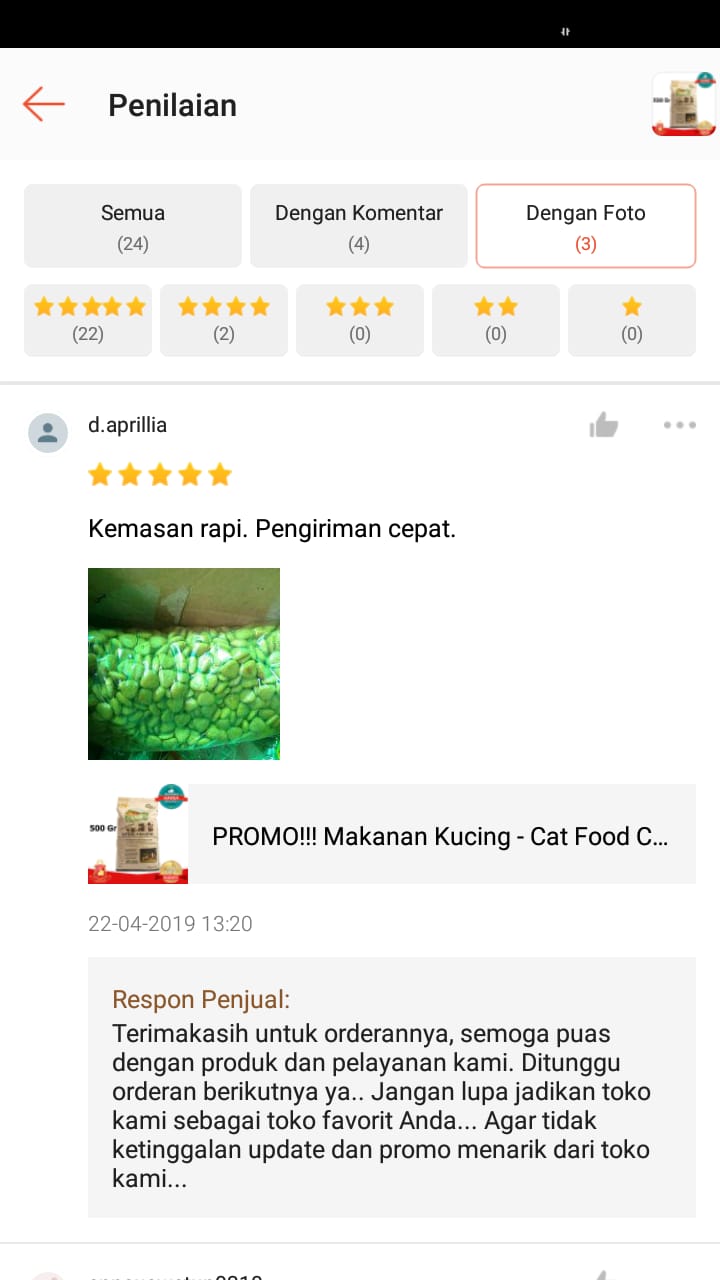Filter by three-star ratings
Screen dimensions: 720x1280
[360, 320]
